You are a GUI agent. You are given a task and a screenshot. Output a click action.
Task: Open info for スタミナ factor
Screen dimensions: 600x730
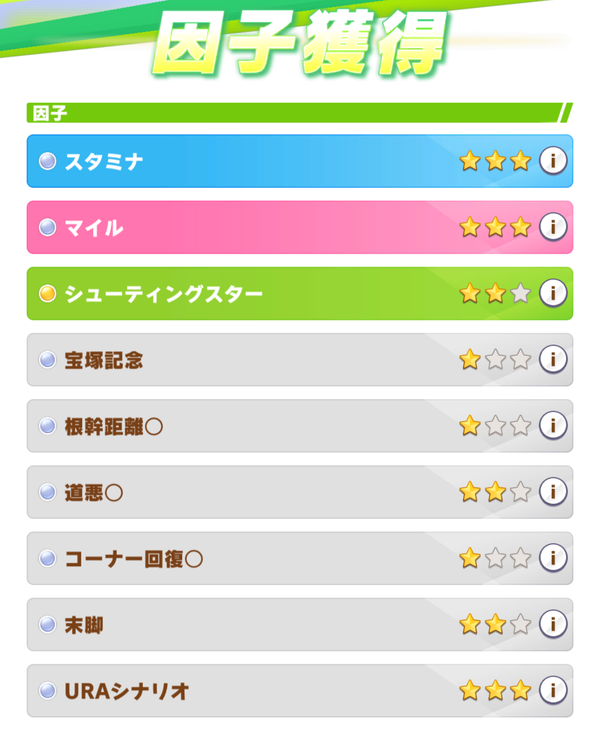tap(553, 161)
